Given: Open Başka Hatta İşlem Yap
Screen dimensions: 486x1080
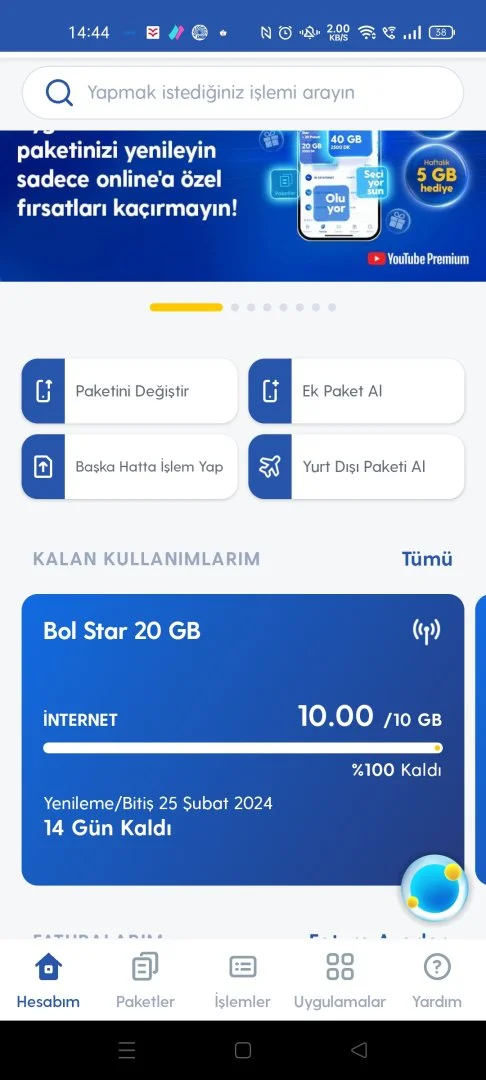Looking at the screenshot, I should 129,466.
